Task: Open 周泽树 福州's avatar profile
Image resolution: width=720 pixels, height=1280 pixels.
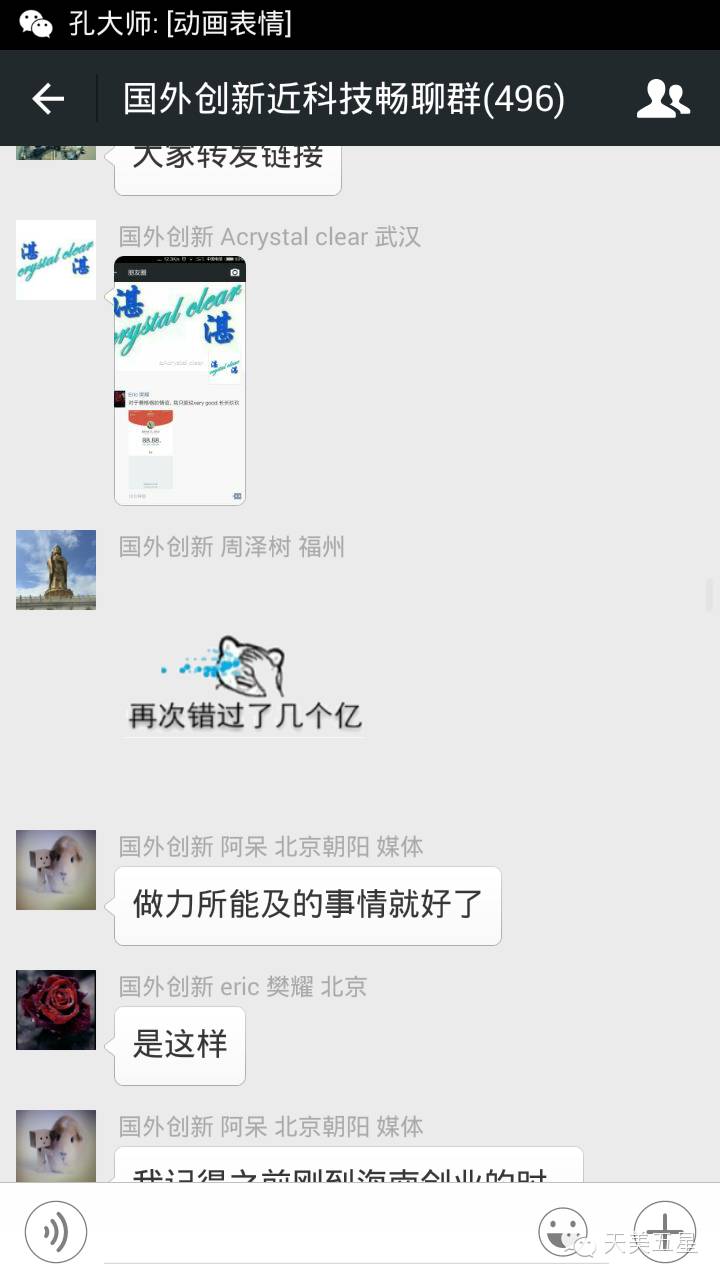Action: coord(56,570)
